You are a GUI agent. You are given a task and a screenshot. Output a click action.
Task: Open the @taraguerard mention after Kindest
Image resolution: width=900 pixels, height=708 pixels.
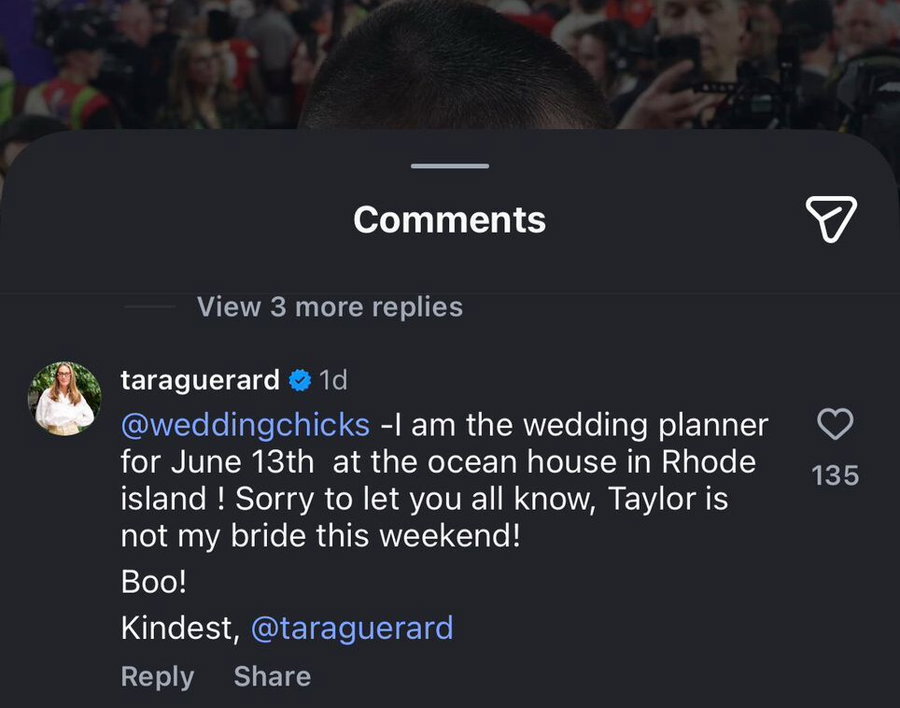click(351, 628)
